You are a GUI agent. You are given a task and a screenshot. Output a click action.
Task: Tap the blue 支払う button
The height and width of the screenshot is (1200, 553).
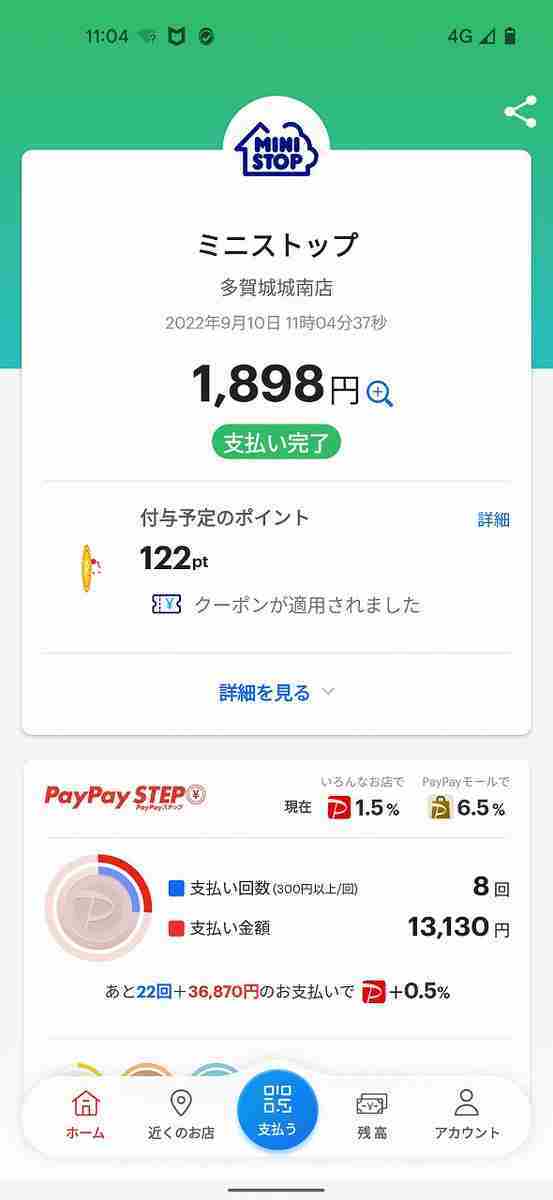pos(277,1110)
